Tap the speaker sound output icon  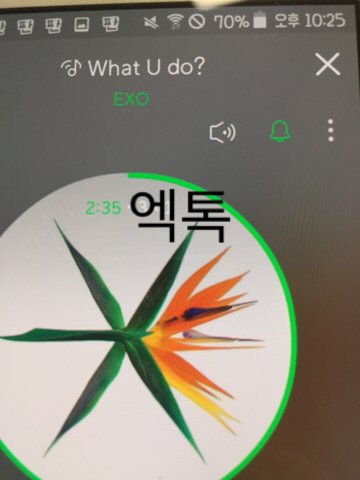tap(223, 132)
